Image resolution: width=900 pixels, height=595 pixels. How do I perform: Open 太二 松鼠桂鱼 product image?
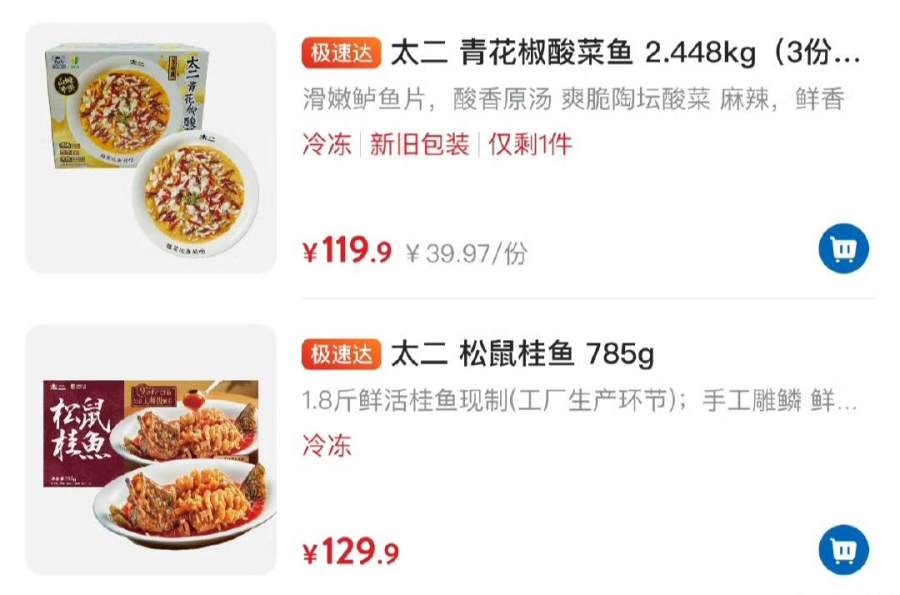coord(151,448)
